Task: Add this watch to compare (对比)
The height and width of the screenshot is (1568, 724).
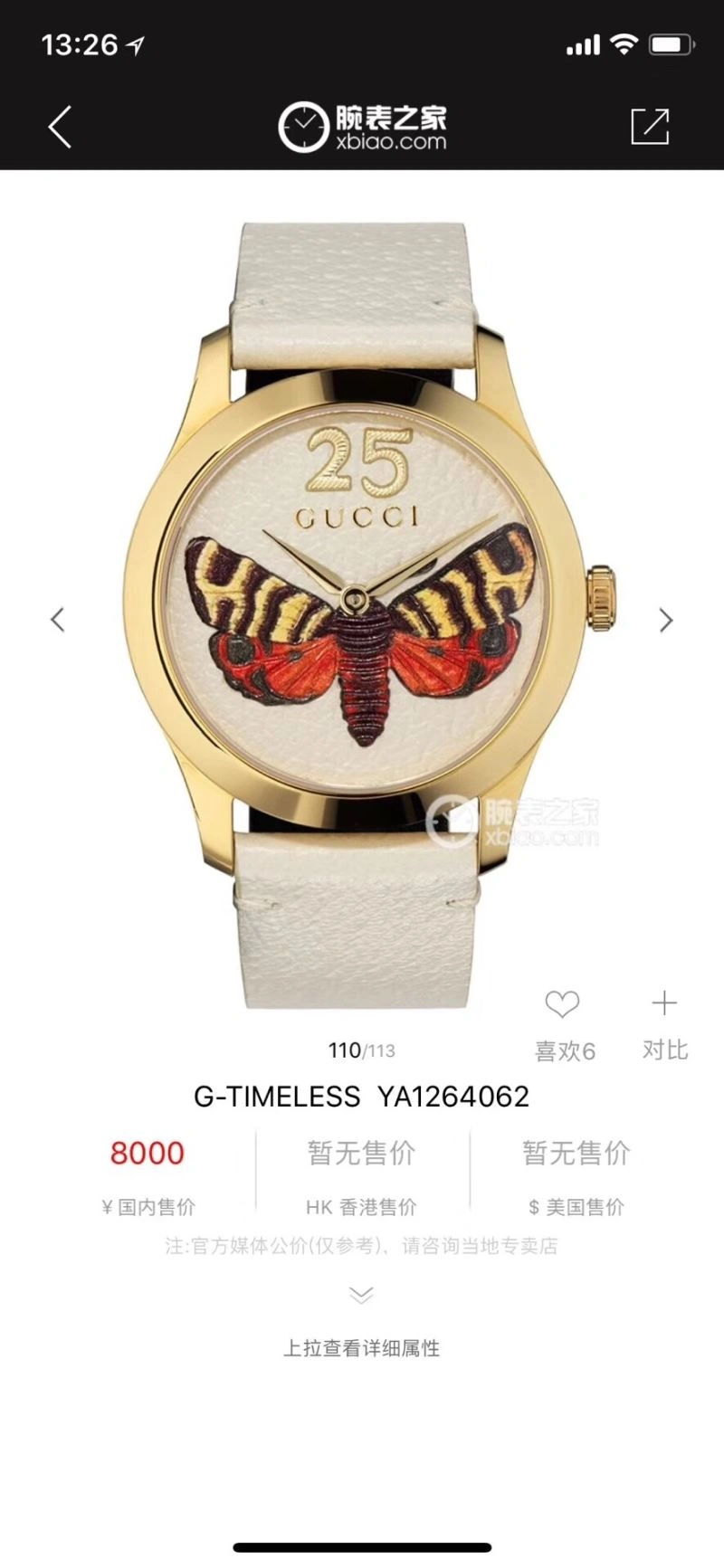Action: click(664, 1004)
